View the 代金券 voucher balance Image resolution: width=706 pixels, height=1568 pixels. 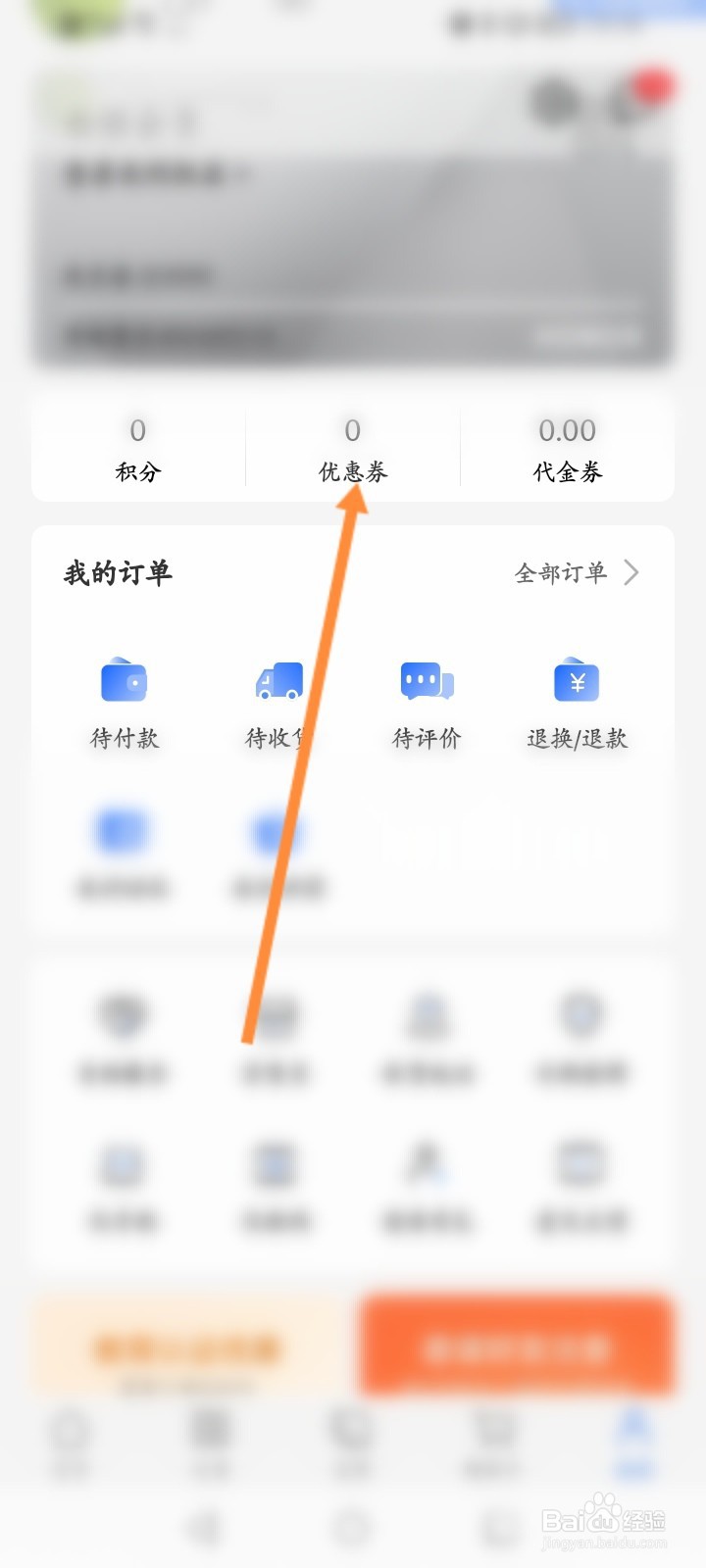point(569,449)
